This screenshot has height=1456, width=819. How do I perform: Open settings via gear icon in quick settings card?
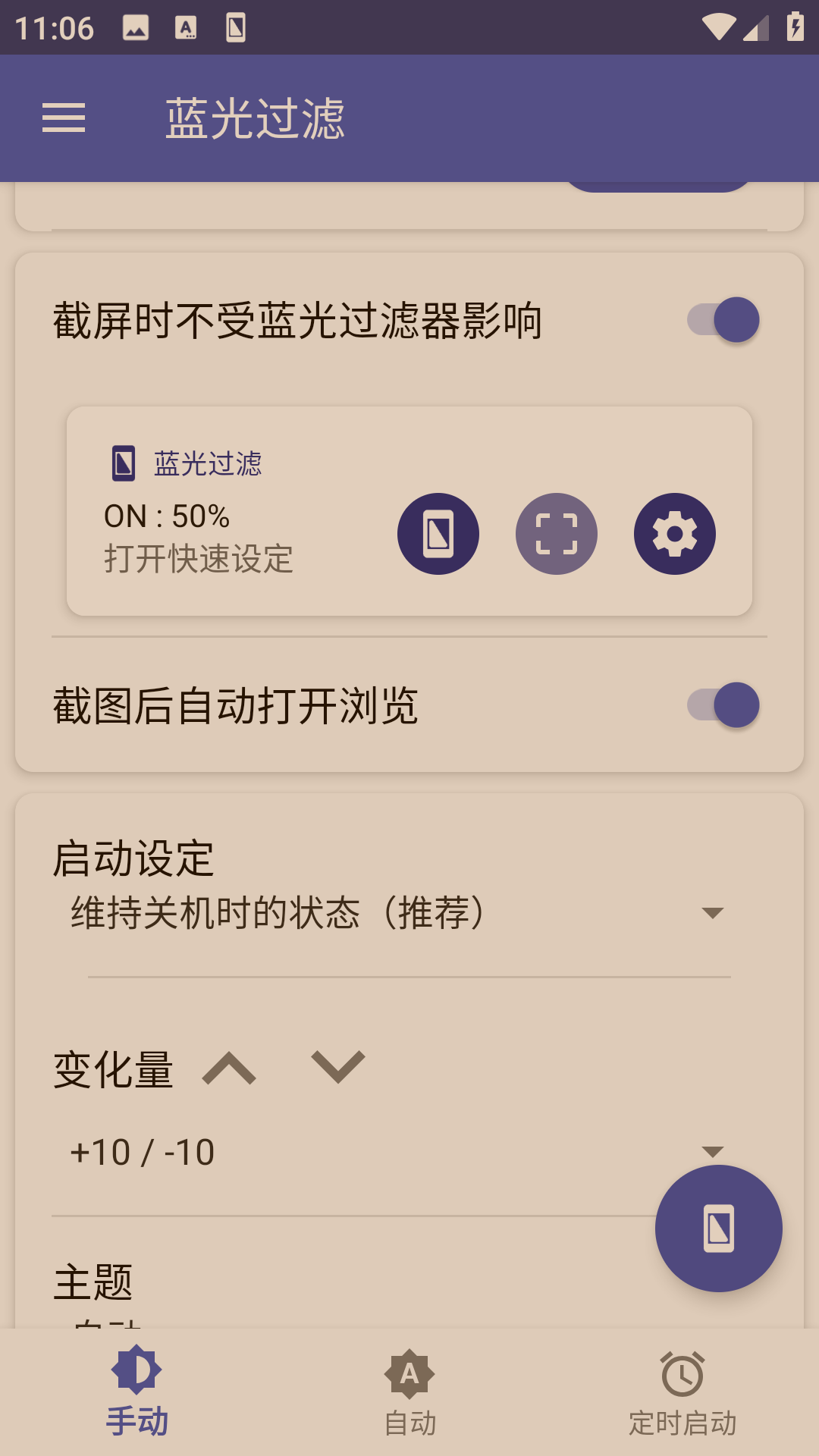click(674, 533)
